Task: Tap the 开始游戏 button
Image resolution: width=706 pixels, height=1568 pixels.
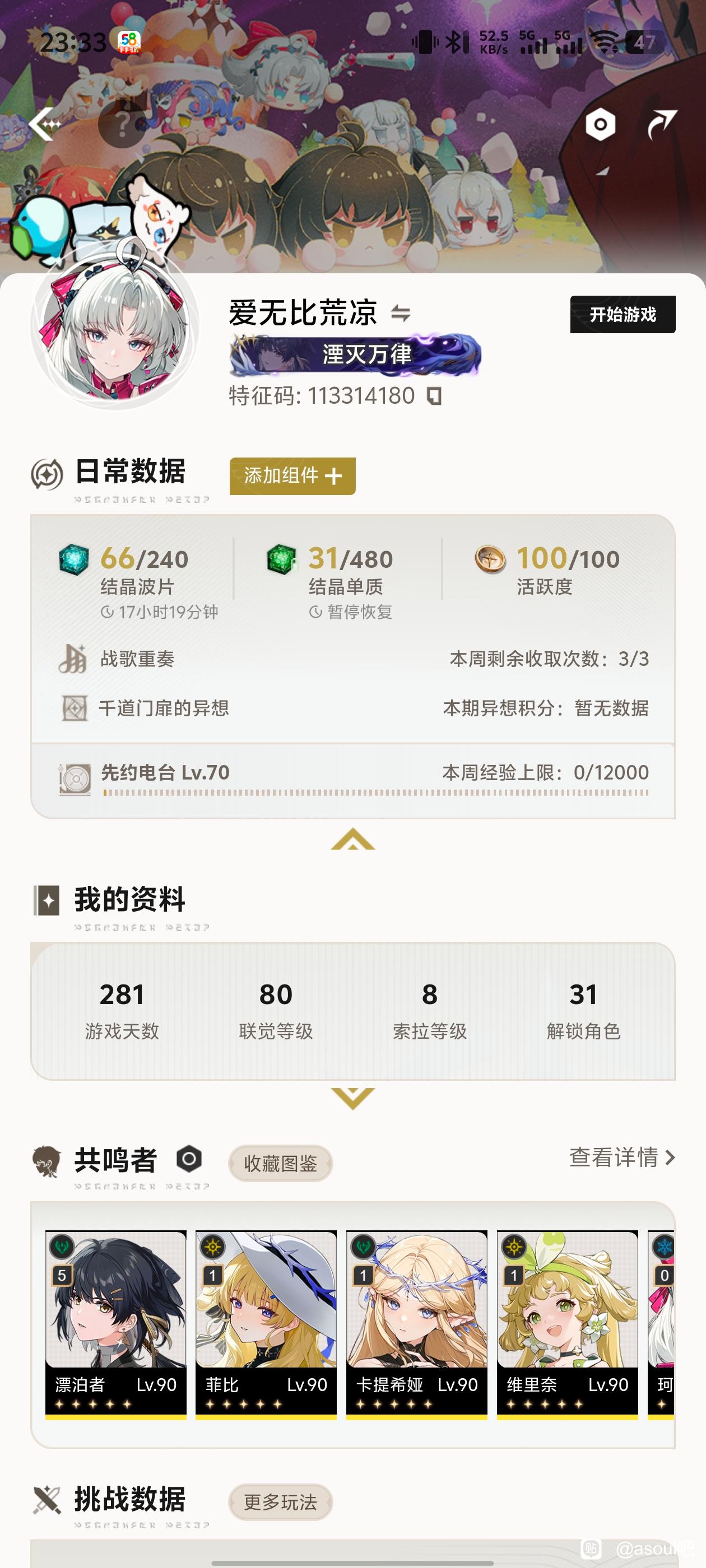Action: (622, 315)
